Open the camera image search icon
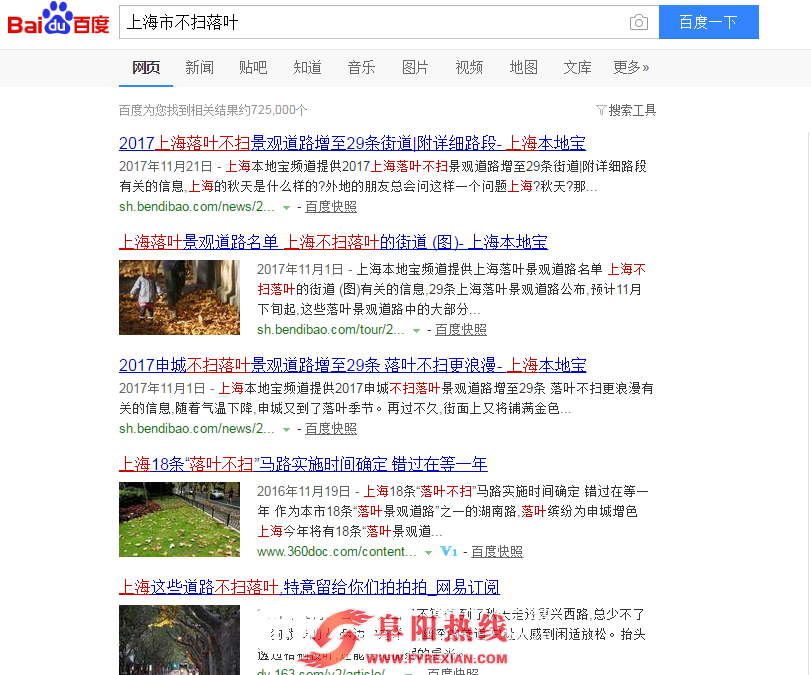This screenshot has height=675, width=811. pos(638,22)
